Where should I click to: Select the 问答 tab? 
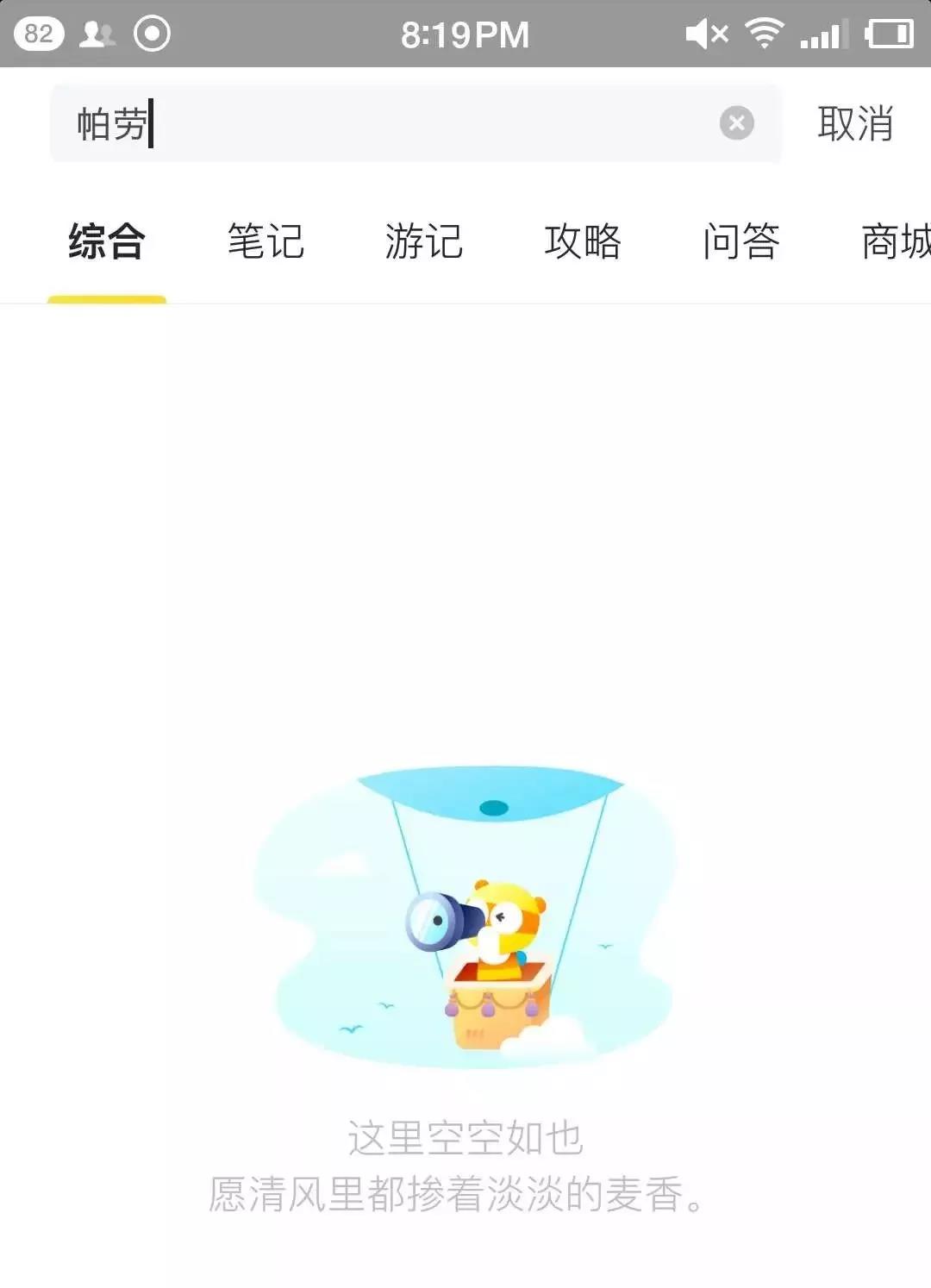click(741, 241)
